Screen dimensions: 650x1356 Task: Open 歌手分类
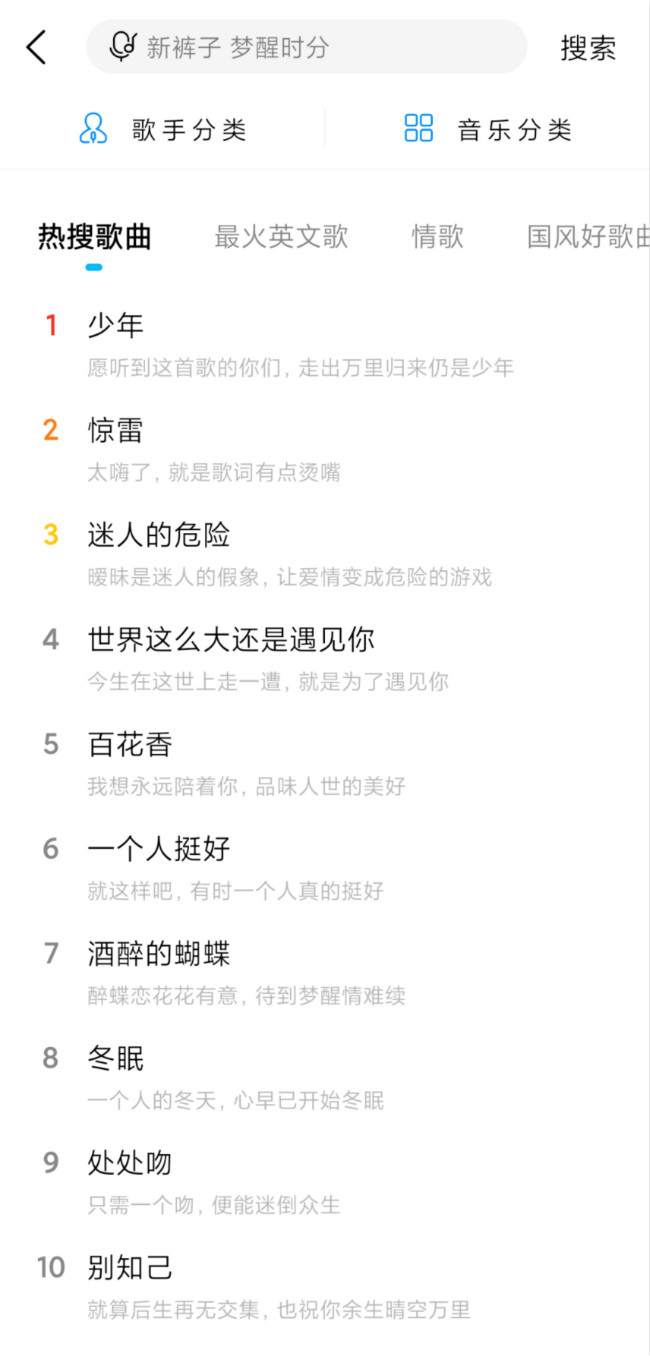(x=163, y=129)
